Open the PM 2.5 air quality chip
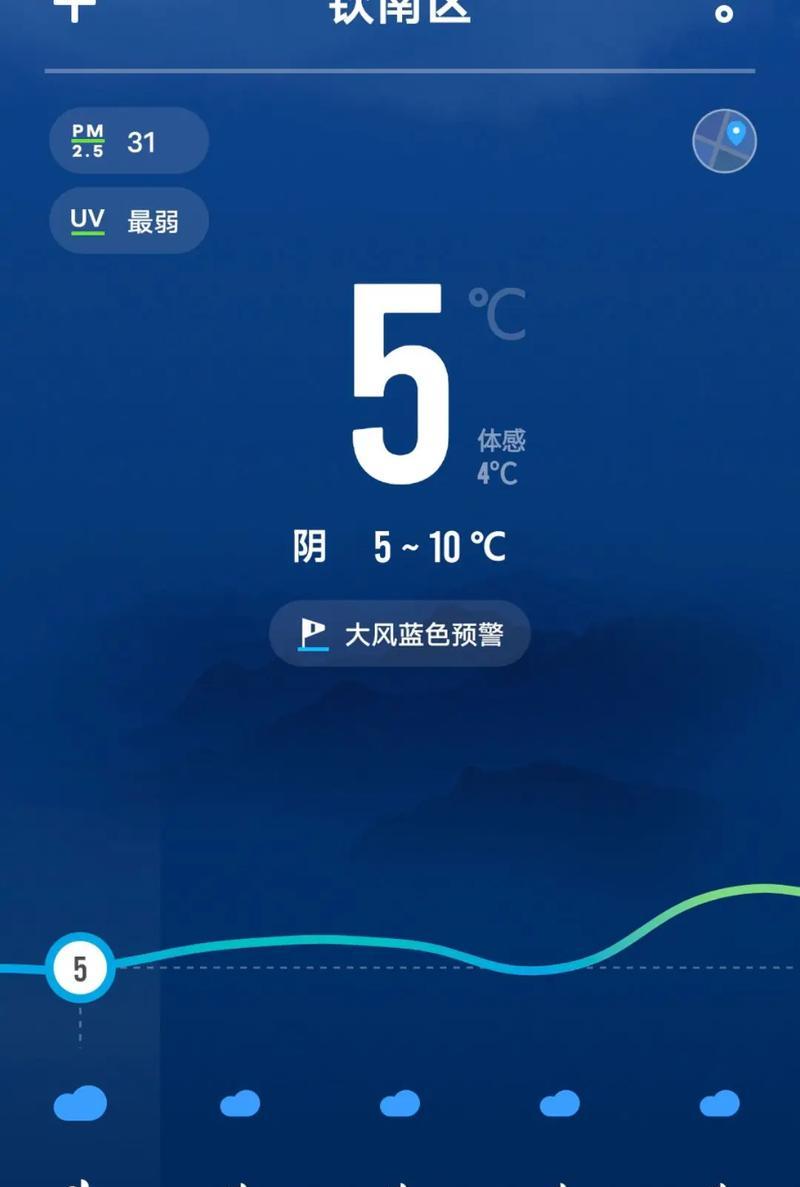The height and width of the screenshot is (1187, 800). point(129,141)
